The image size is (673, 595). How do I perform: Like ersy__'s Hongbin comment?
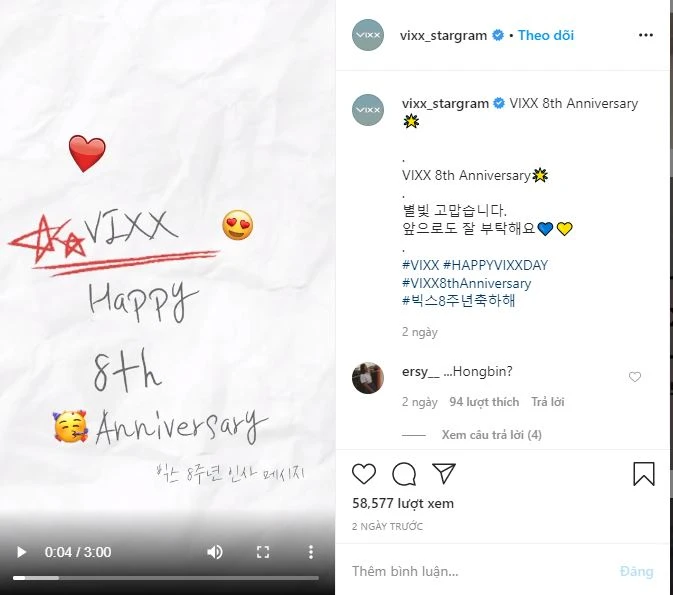pyautogui.click(x=634, y=377)
